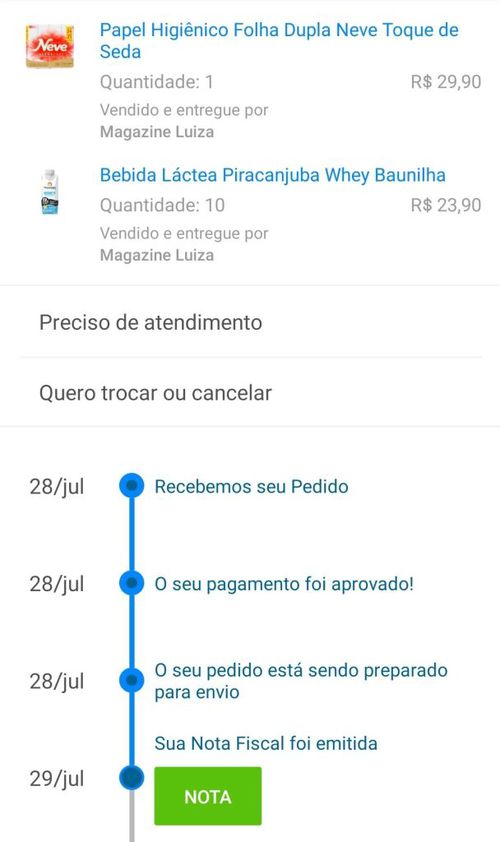Open the Piracanjuba Whey drink thumbnail
This screenshot has width=500, height=842.
click(x=50, y=192)
